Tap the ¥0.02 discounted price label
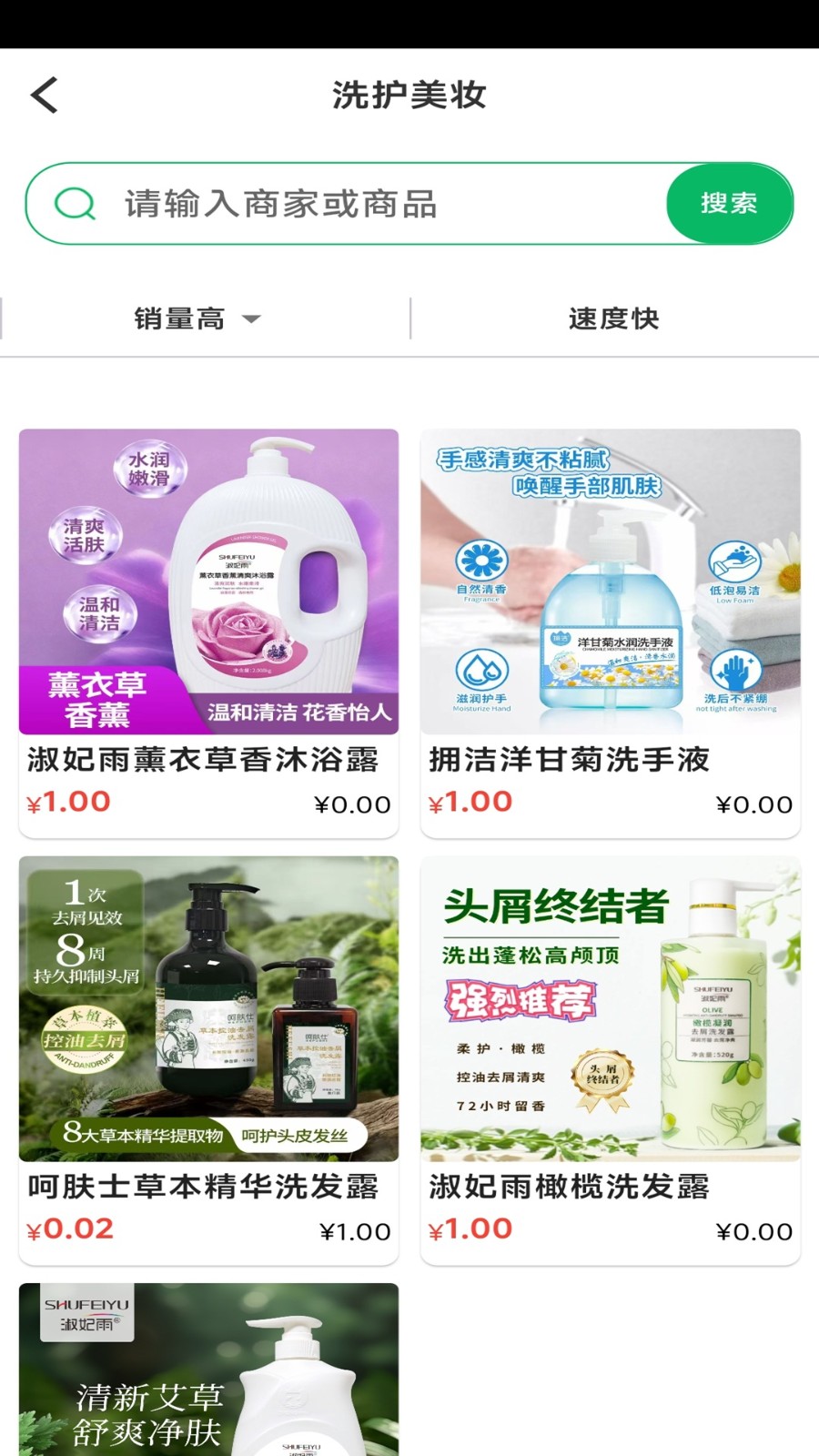The image size is (819, 1456). tap(65, 1231)
